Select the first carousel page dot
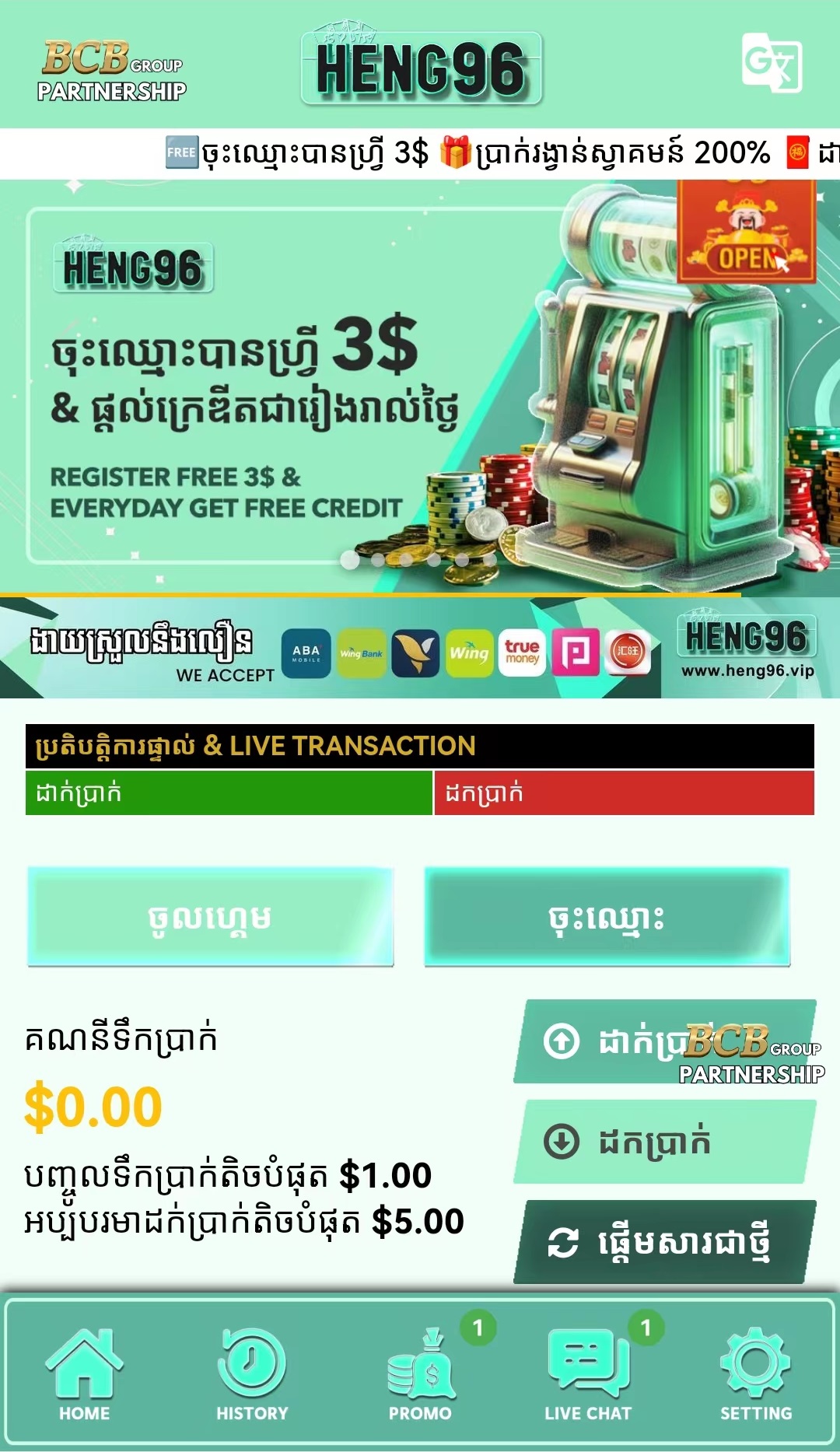 point(350,559)
